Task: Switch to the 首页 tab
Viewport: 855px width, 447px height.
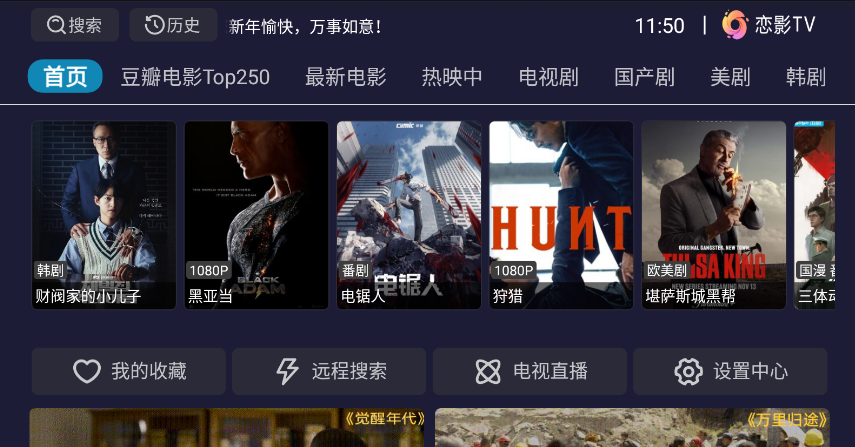Action: [x=65, y=77]
